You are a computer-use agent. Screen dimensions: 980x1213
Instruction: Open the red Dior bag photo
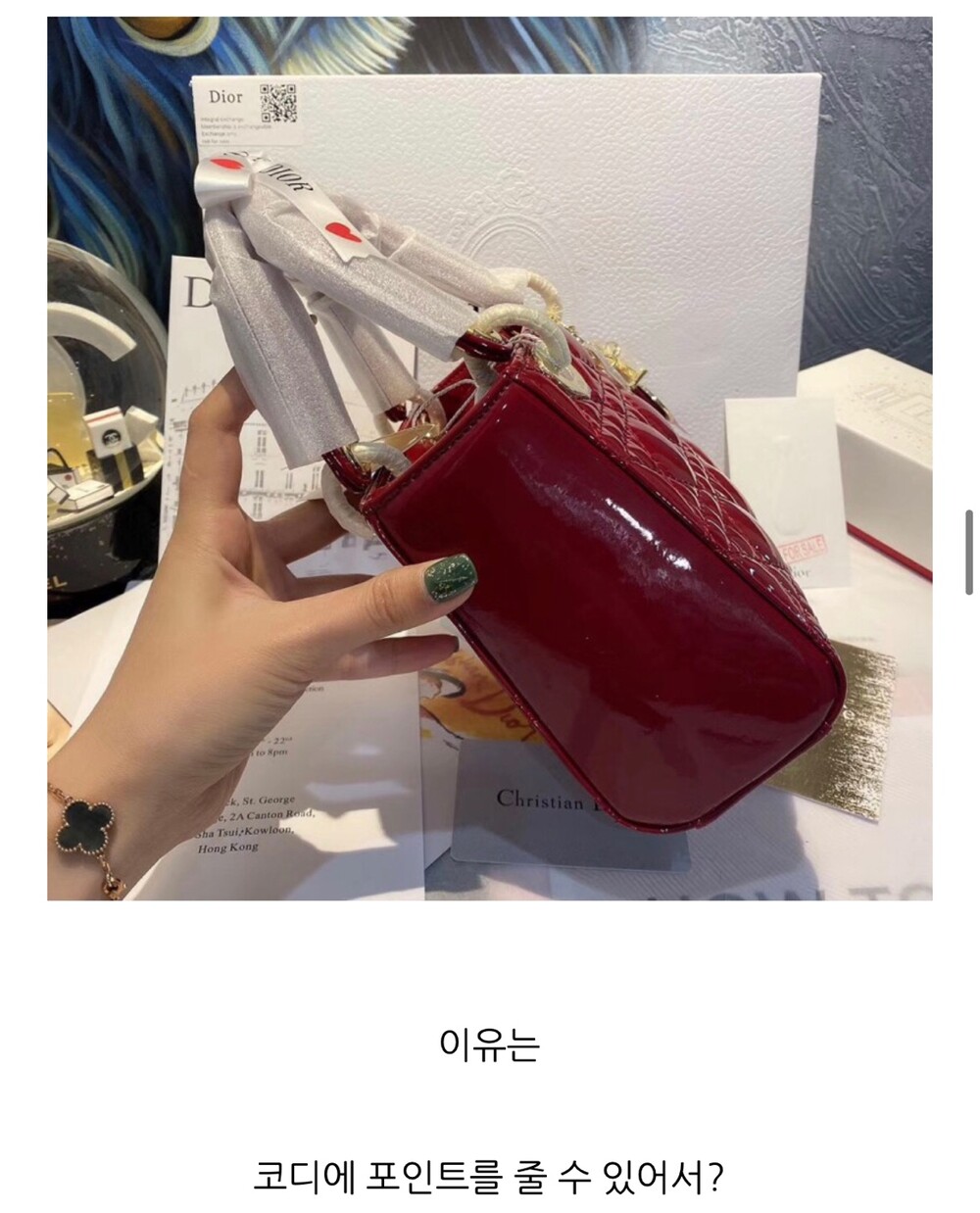point(490,459)
